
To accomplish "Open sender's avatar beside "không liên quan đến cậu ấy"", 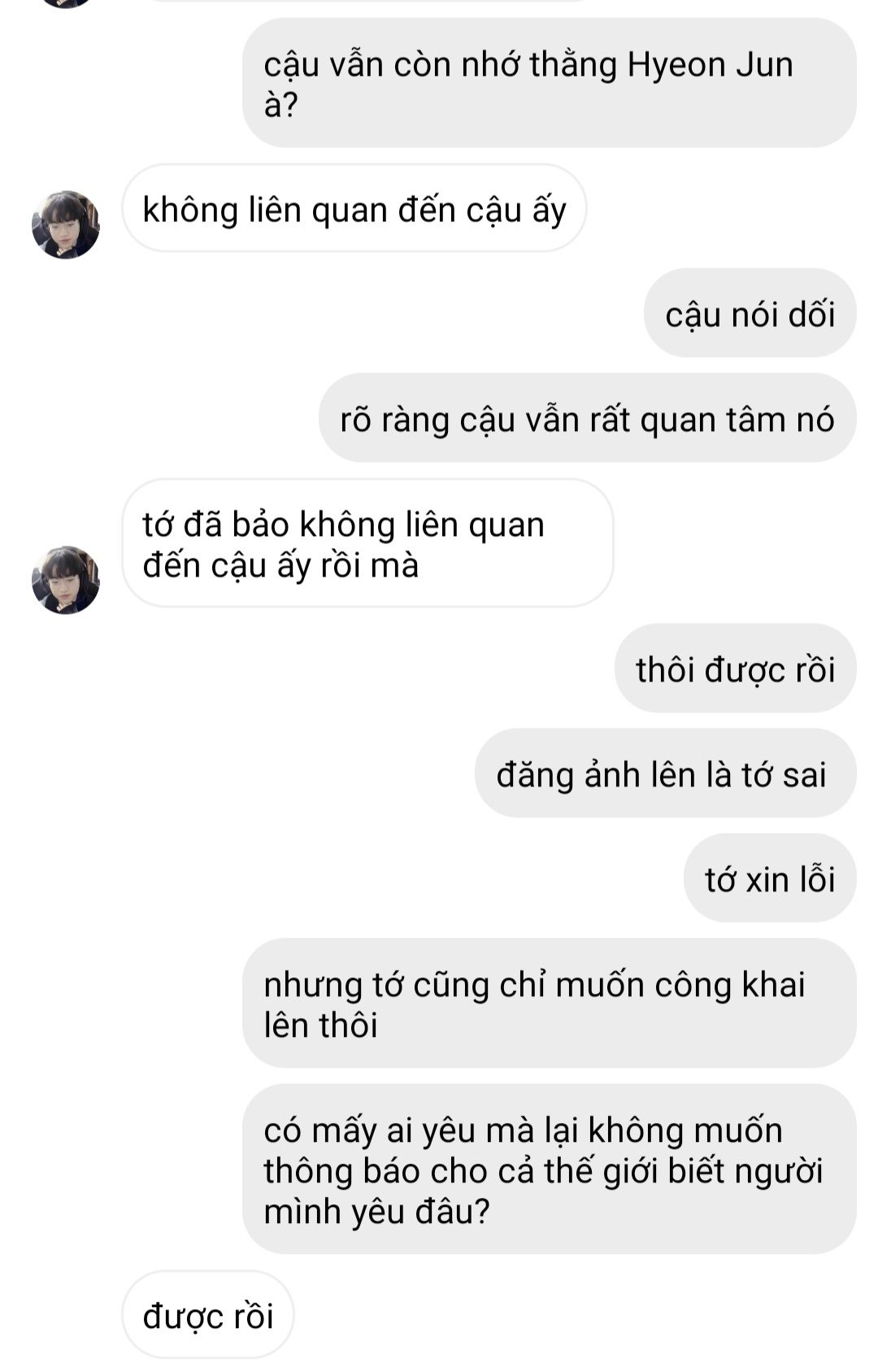I will coord(66,224).
